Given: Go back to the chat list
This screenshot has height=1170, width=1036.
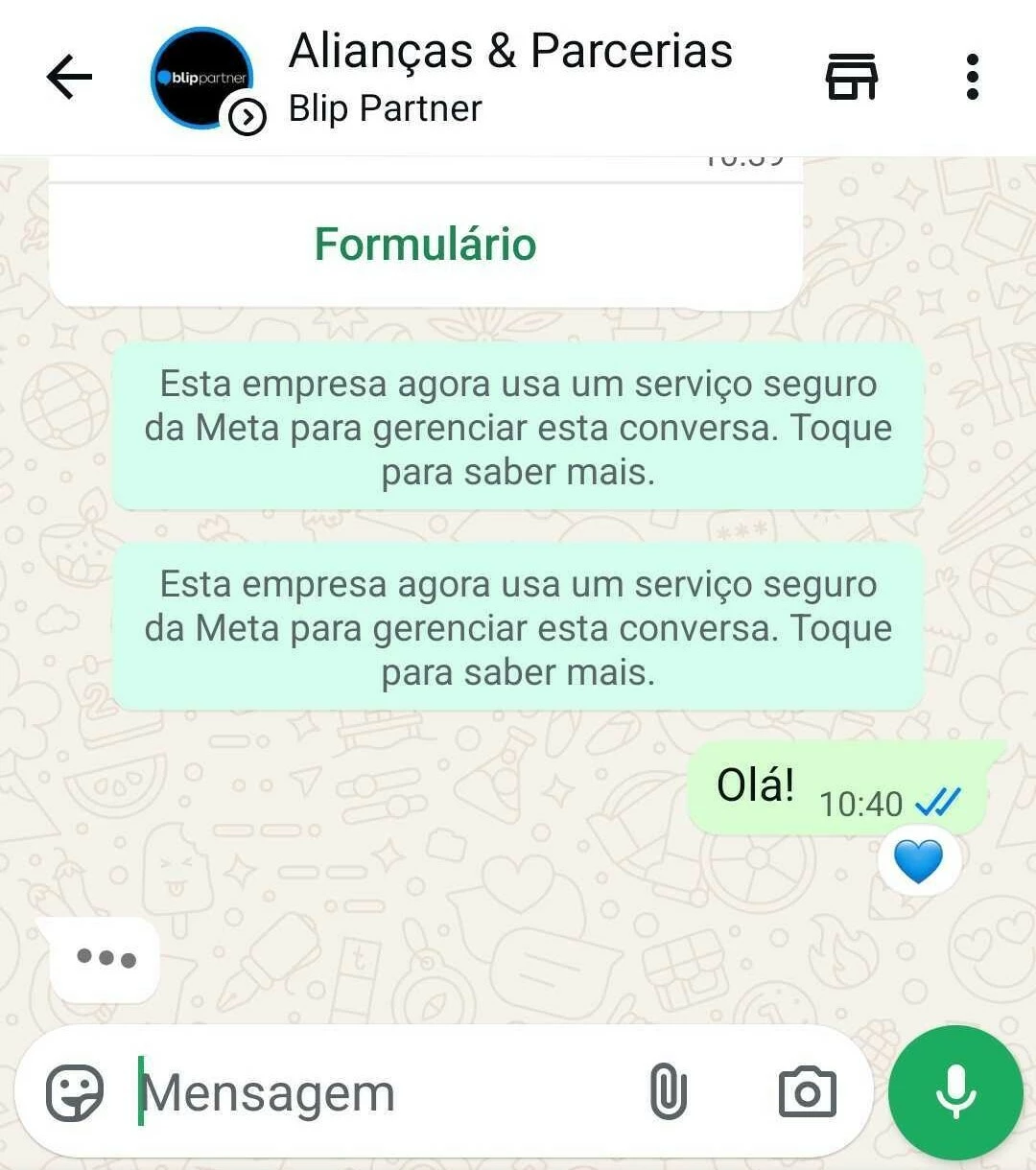Looking at the screenshot, I should [69, 77].
